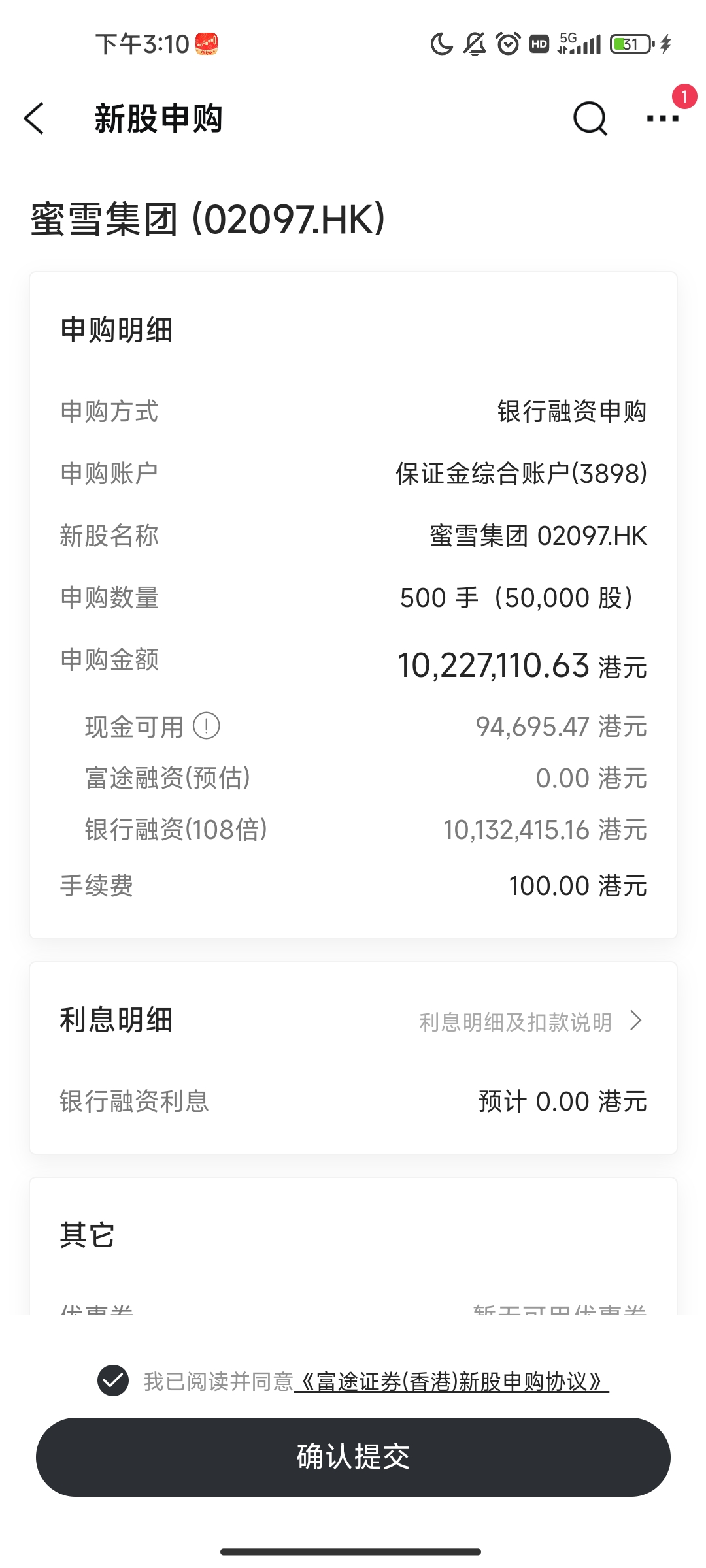706x1568 pixels.
Task: Go back from the 新股申购 page
Action: (34, 118)
